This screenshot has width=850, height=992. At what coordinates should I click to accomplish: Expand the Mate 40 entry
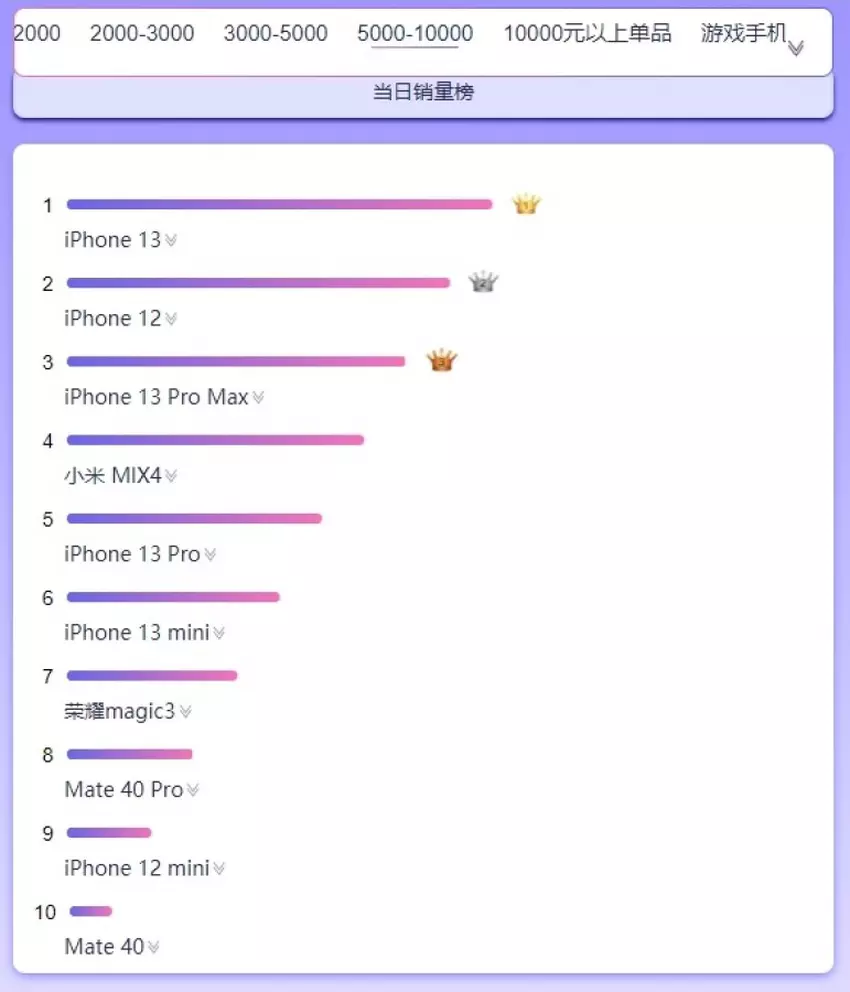point(153,947)
